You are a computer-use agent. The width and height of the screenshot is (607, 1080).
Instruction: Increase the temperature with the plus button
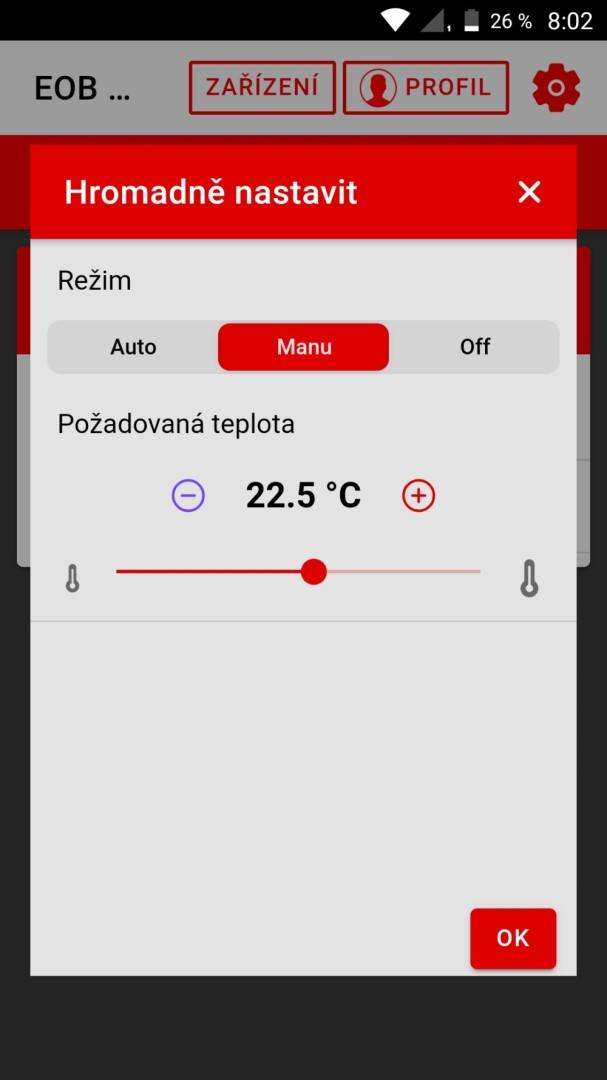[x=418, y=495]
